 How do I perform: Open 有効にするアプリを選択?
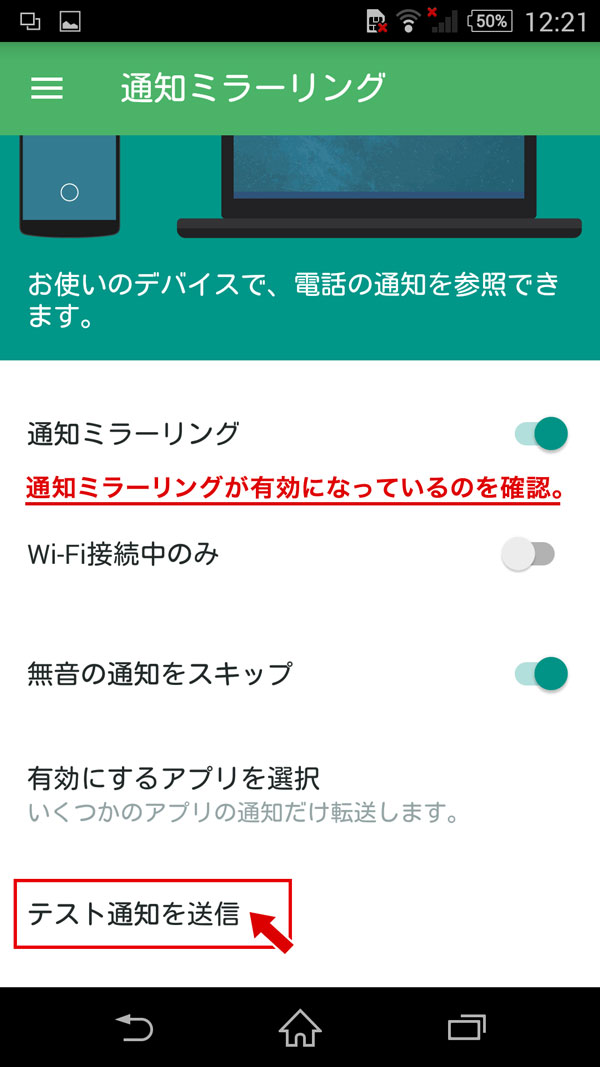[300, 793]
